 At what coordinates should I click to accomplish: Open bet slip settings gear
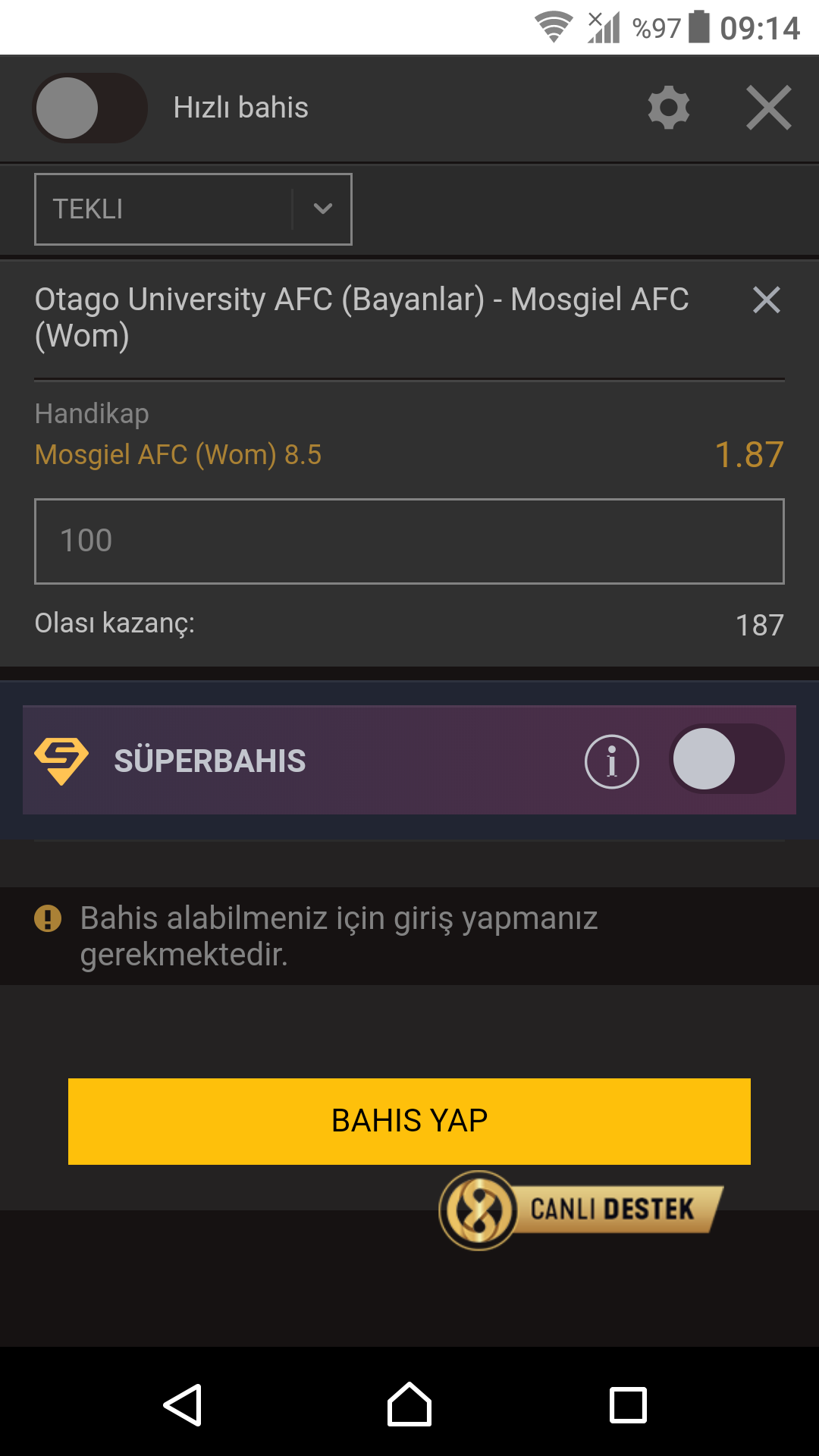pyautogui.click(x=669, y=108)
